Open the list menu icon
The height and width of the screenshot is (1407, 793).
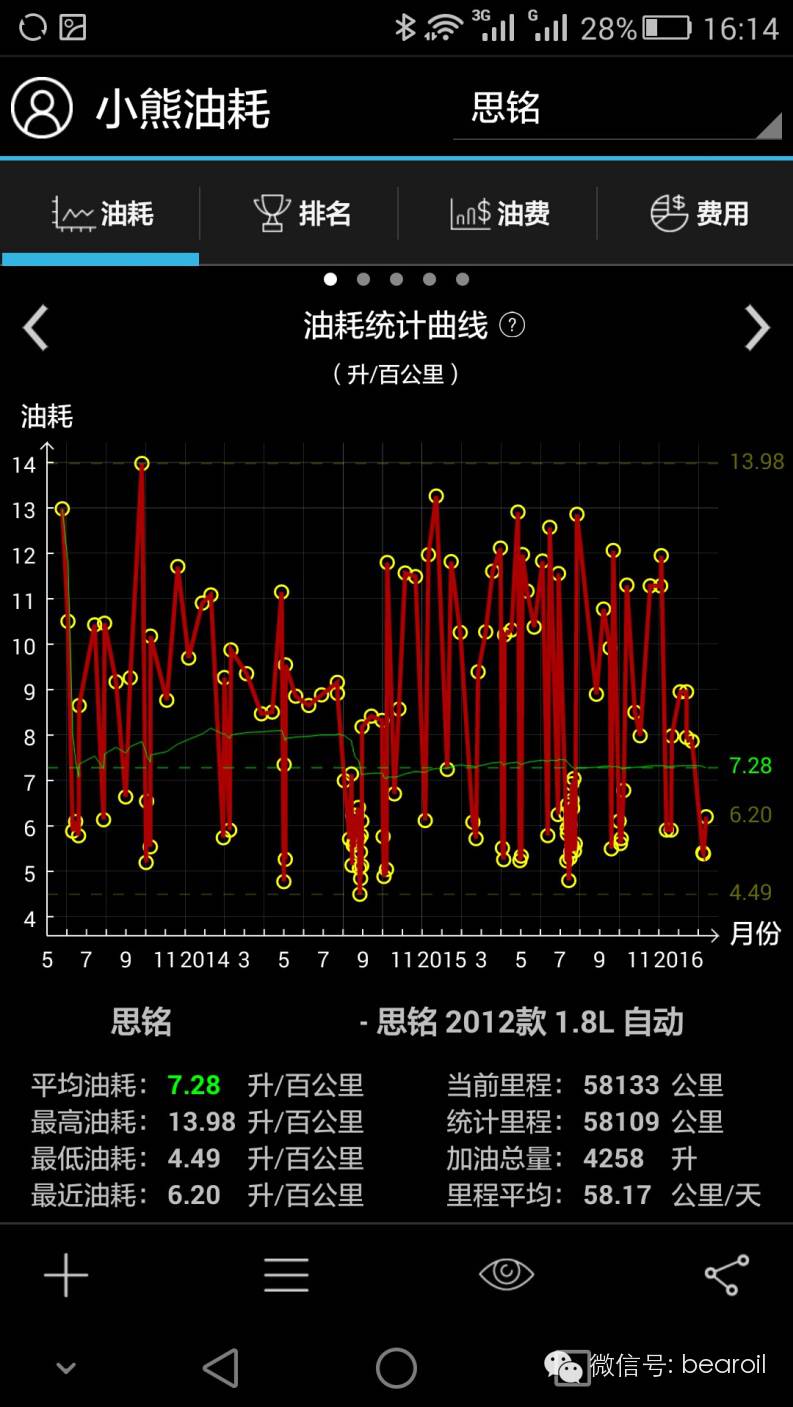pyautogui.click(x=286, y=1275)
